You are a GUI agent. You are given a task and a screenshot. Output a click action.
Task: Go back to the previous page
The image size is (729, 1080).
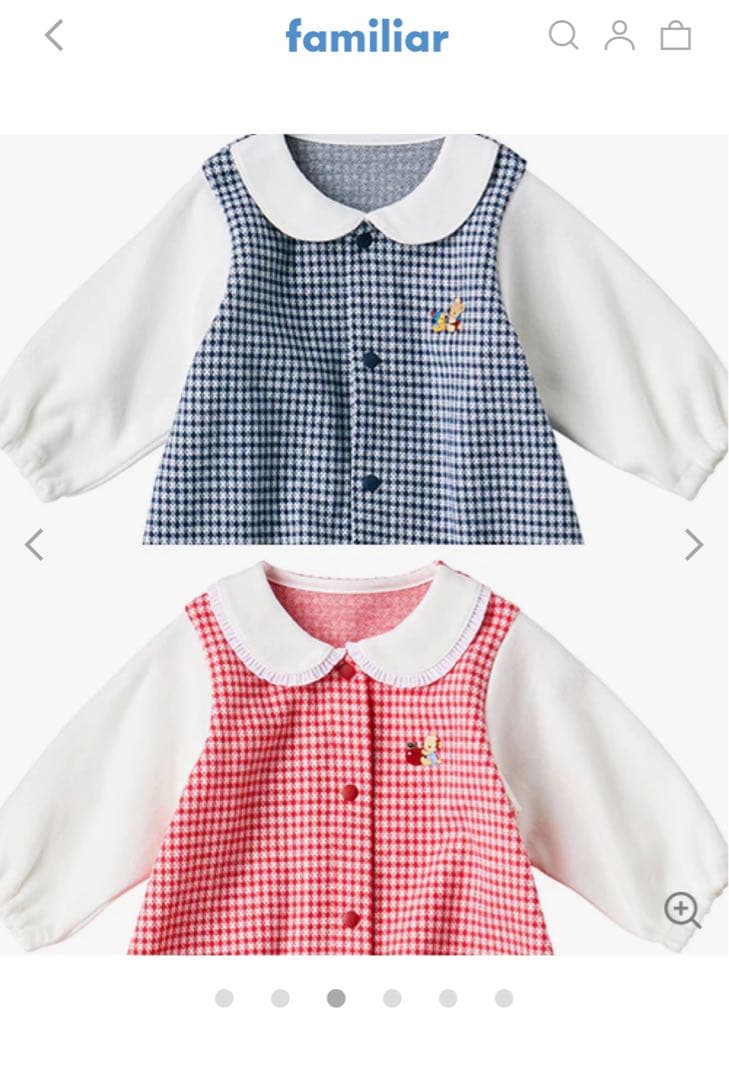pyautogui.click(x=53, y=36)
